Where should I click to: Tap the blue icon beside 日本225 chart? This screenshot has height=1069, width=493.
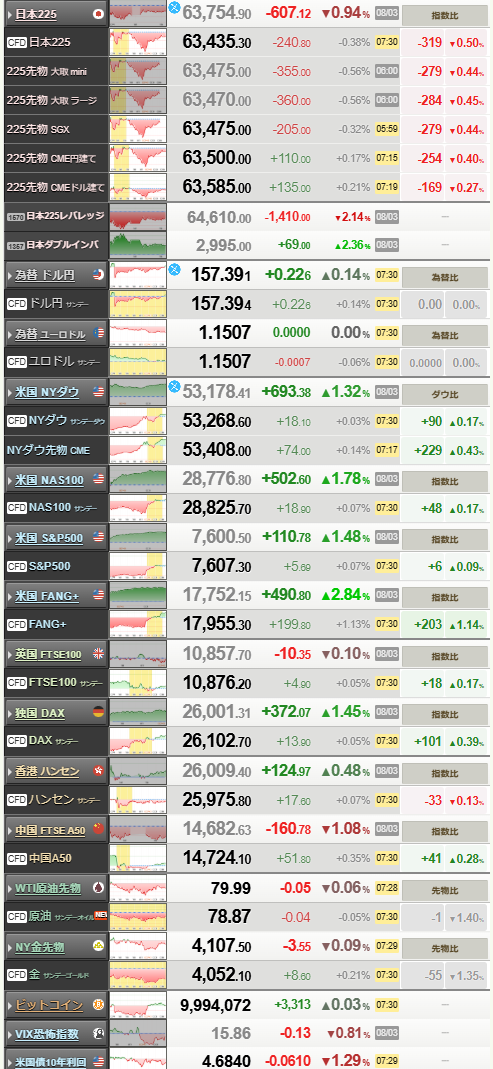point(174,7)
